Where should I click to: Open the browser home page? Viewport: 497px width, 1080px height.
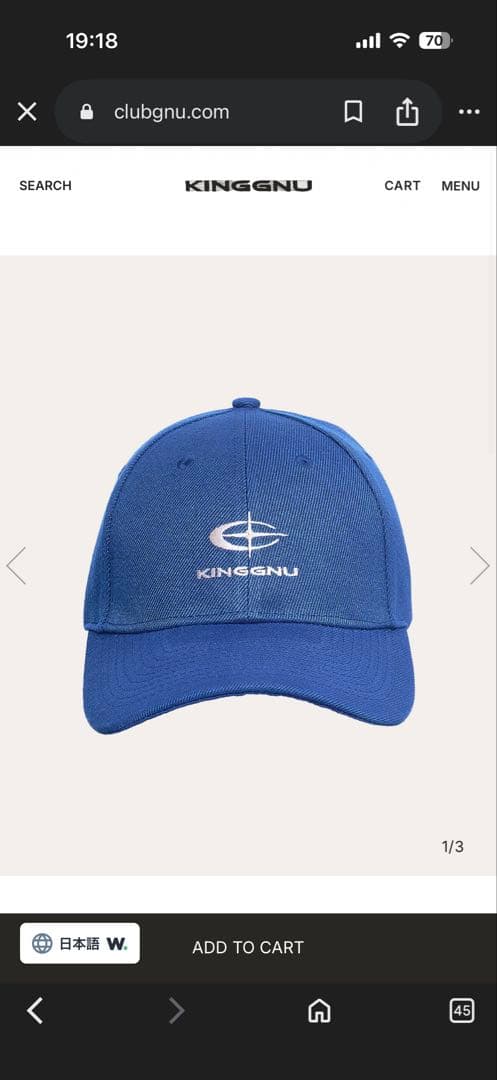[x=319, y=1010]
